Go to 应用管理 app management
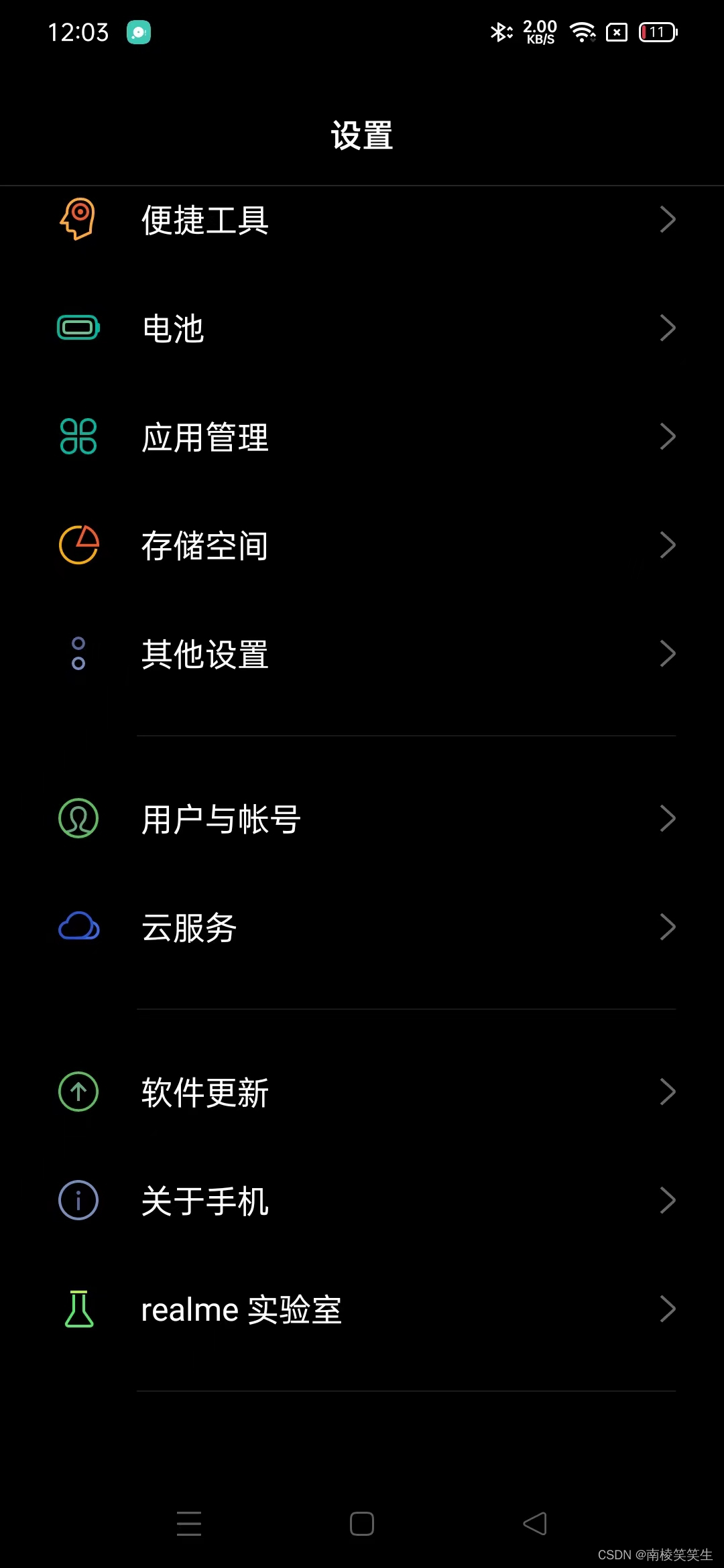This screenshot has width=724, height=1568. [x=362, y=437]
